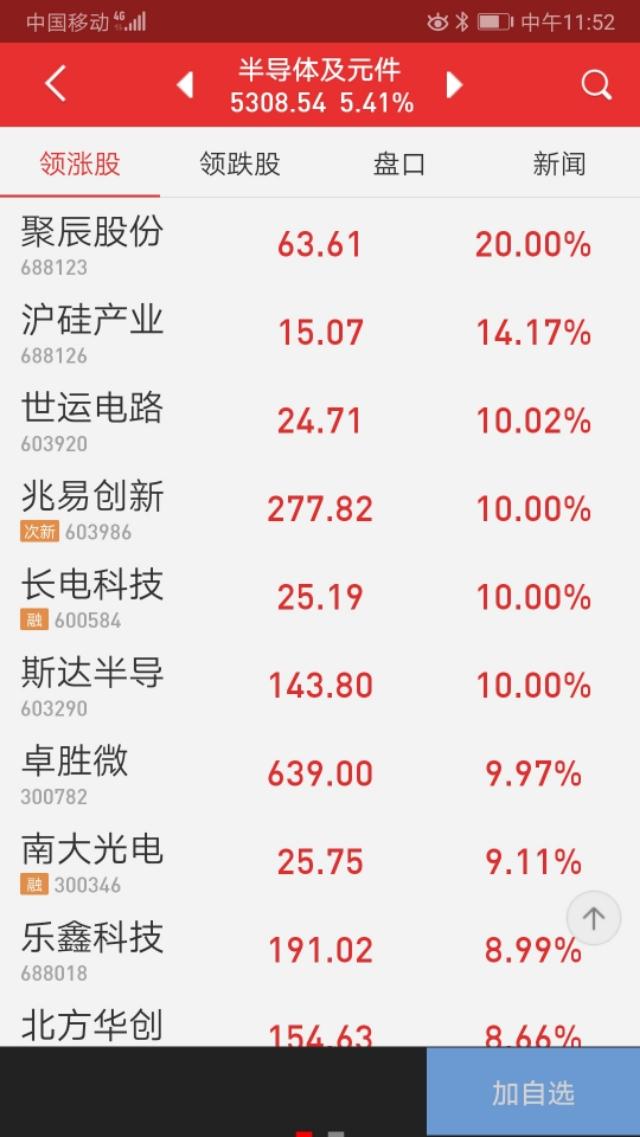
Task: Tap the scroll-to-top arrow button
Action: 594,918
